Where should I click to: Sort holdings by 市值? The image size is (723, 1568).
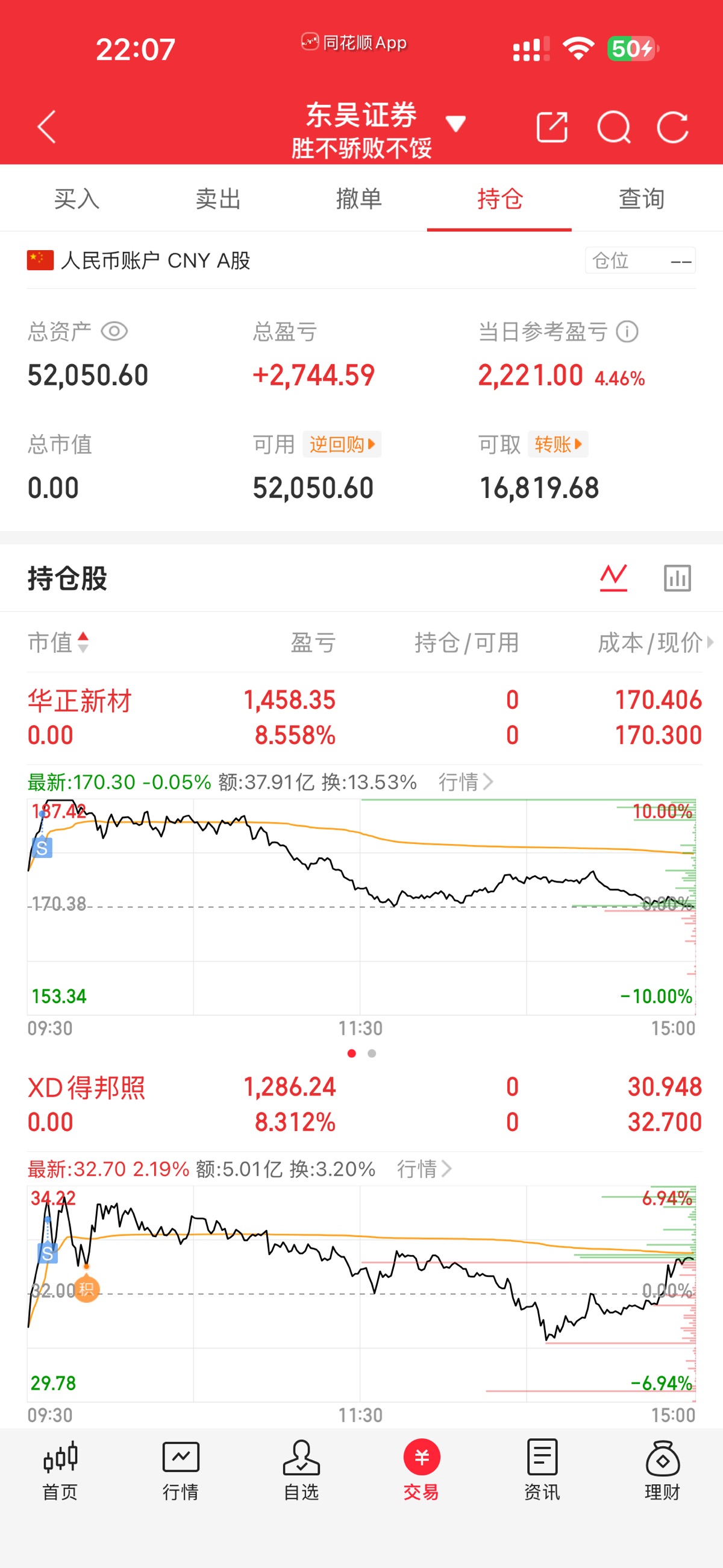[x=59, y=642]
